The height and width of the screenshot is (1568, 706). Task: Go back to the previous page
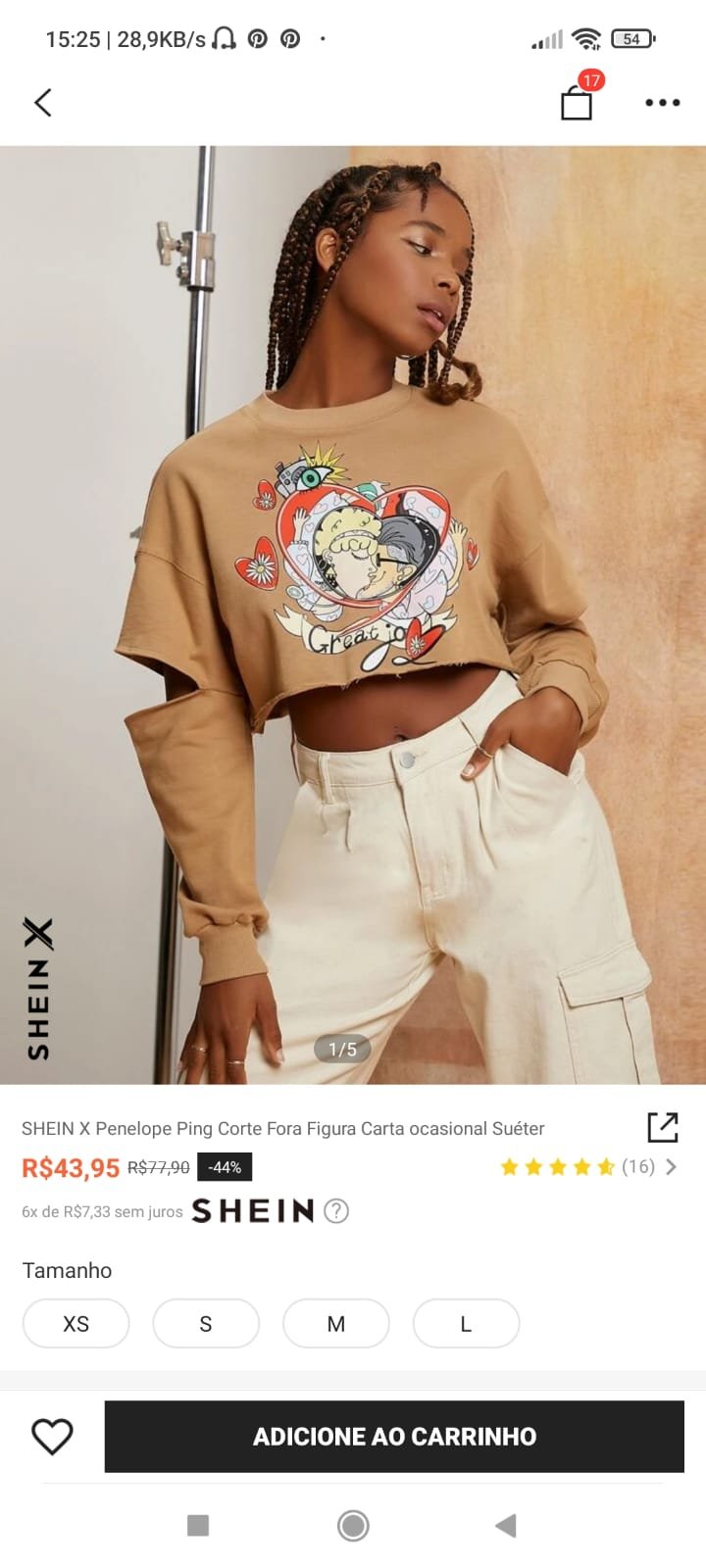43,102
